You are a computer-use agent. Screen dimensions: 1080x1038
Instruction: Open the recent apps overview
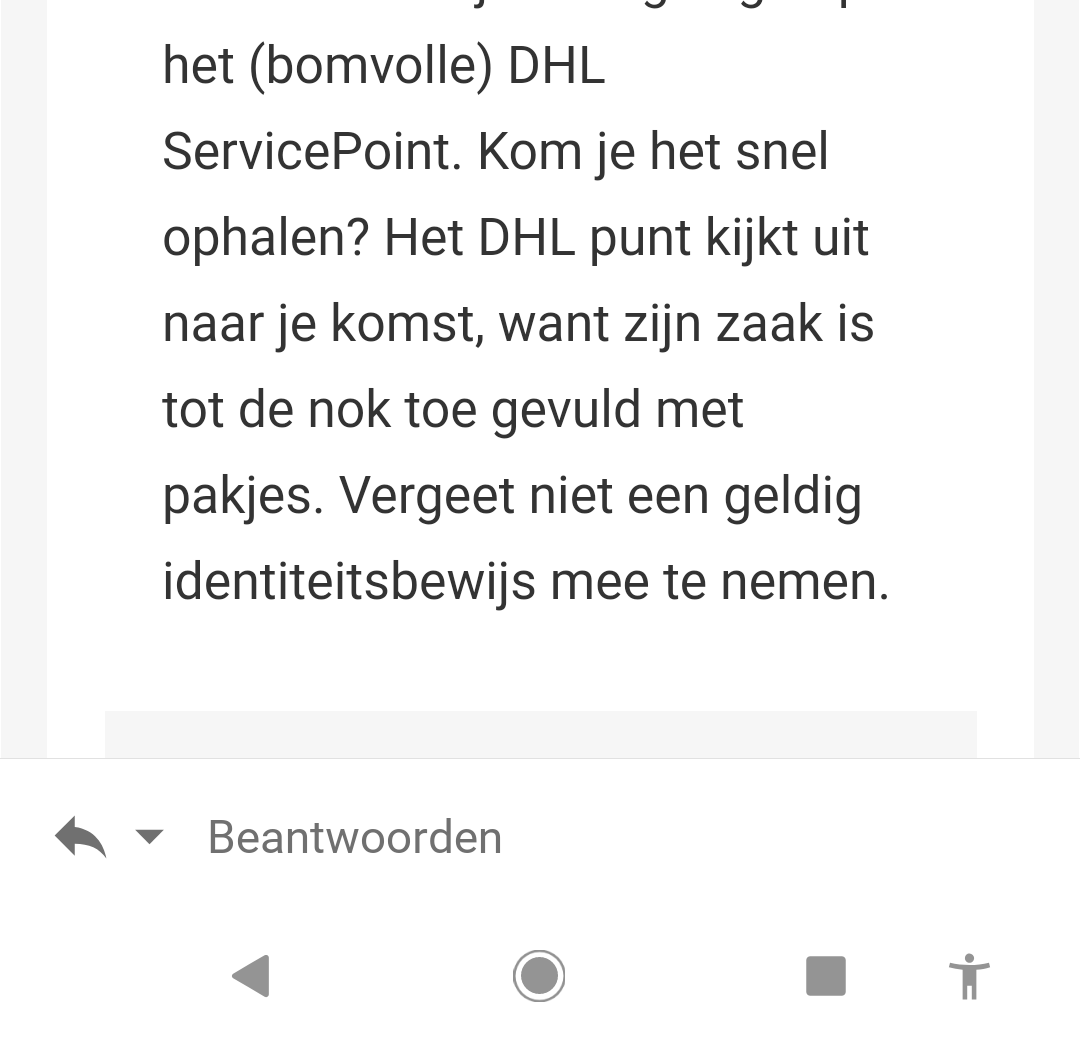pos(826,976)
